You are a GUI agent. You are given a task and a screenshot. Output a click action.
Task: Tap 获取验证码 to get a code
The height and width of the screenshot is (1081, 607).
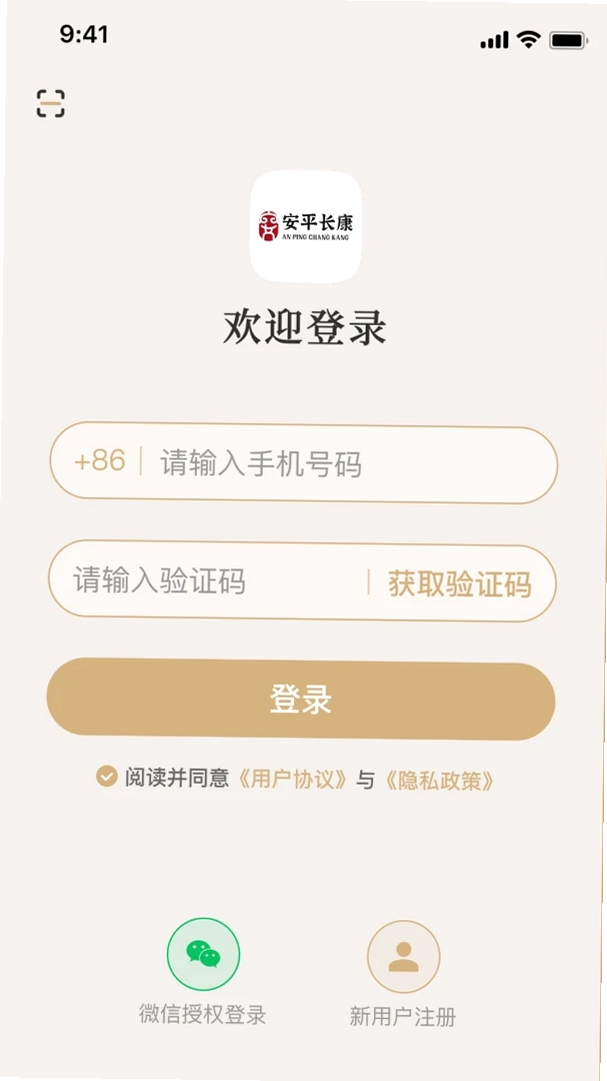[459, 583]
